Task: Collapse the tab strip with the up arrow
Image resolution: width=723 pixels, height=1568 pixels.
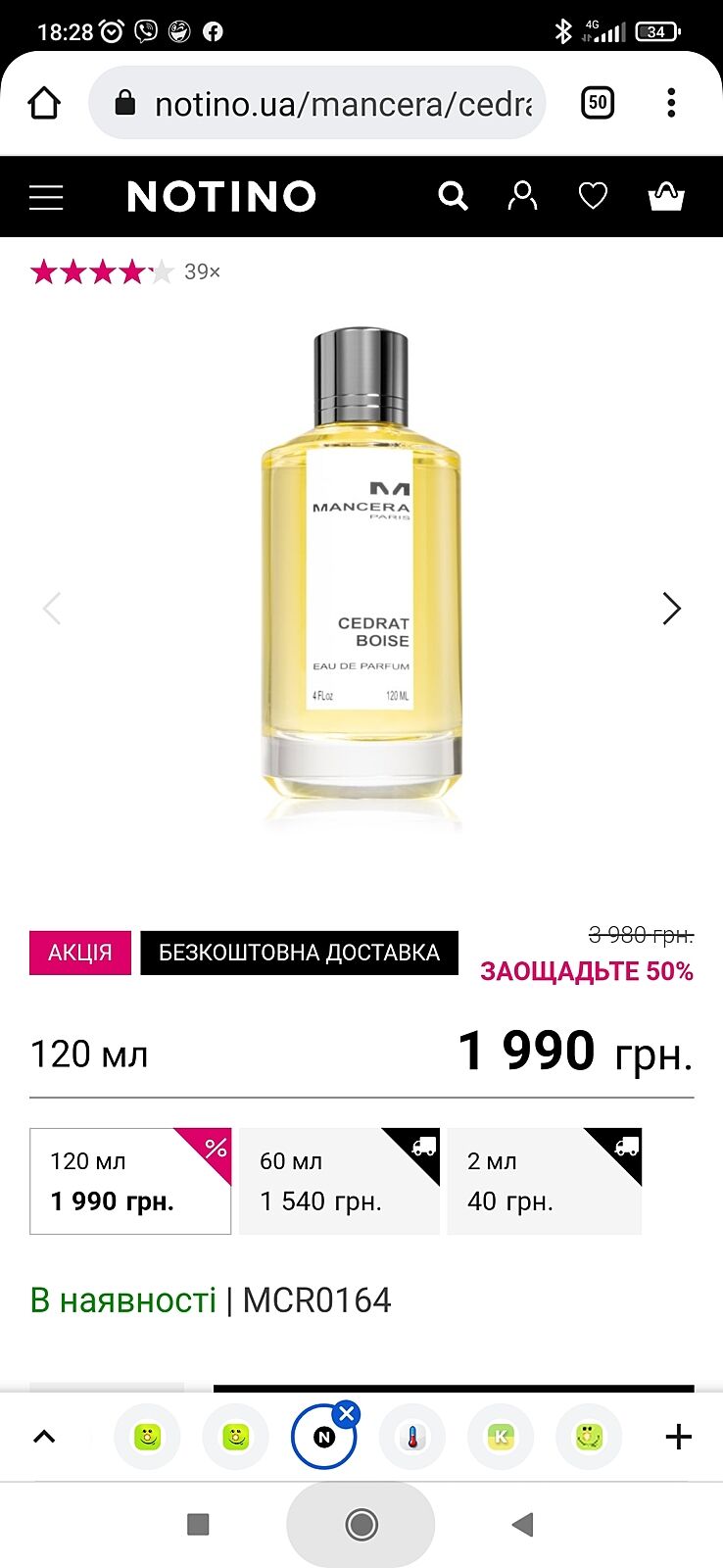Action: point(44,1438)
